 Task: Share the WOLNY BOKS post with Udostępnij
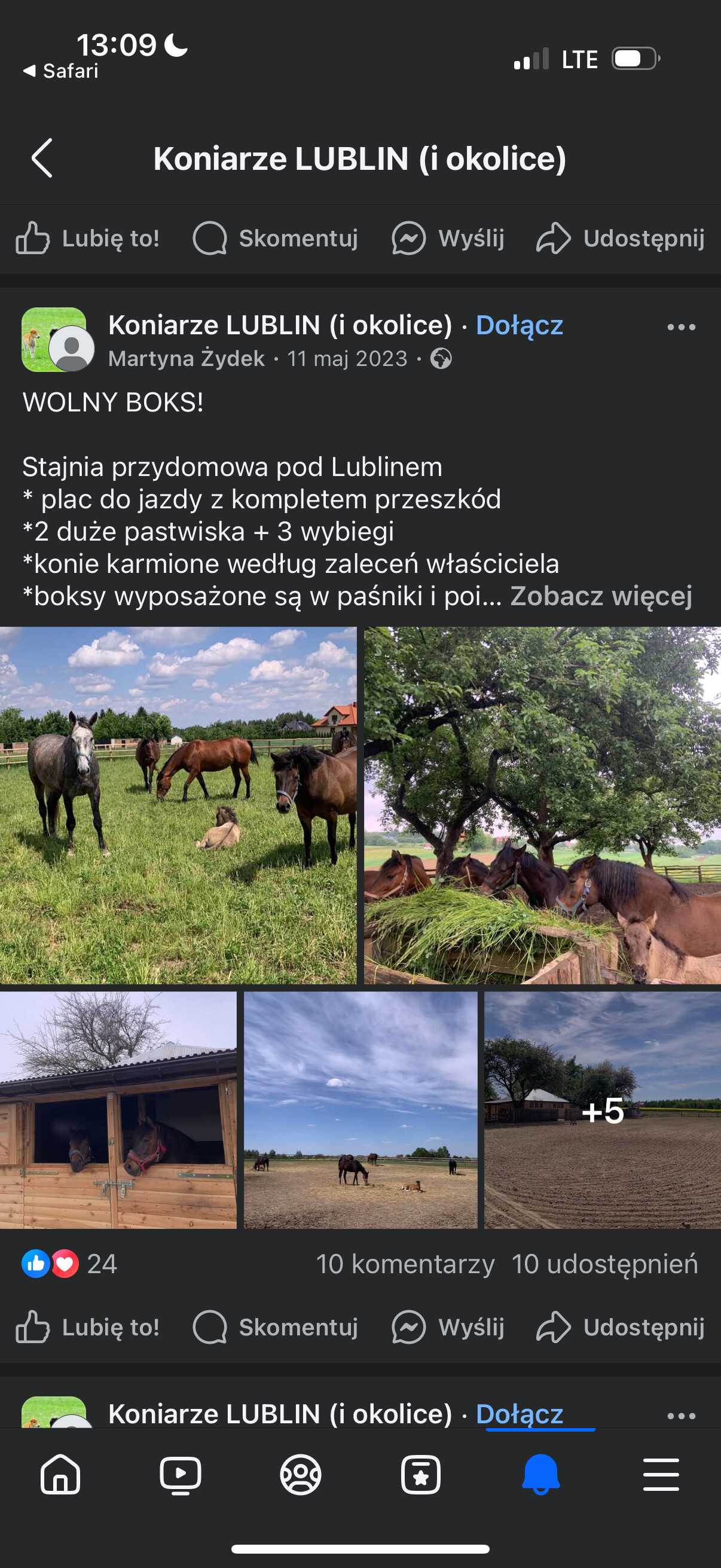pyautogui.click(x=620, y=1327)
